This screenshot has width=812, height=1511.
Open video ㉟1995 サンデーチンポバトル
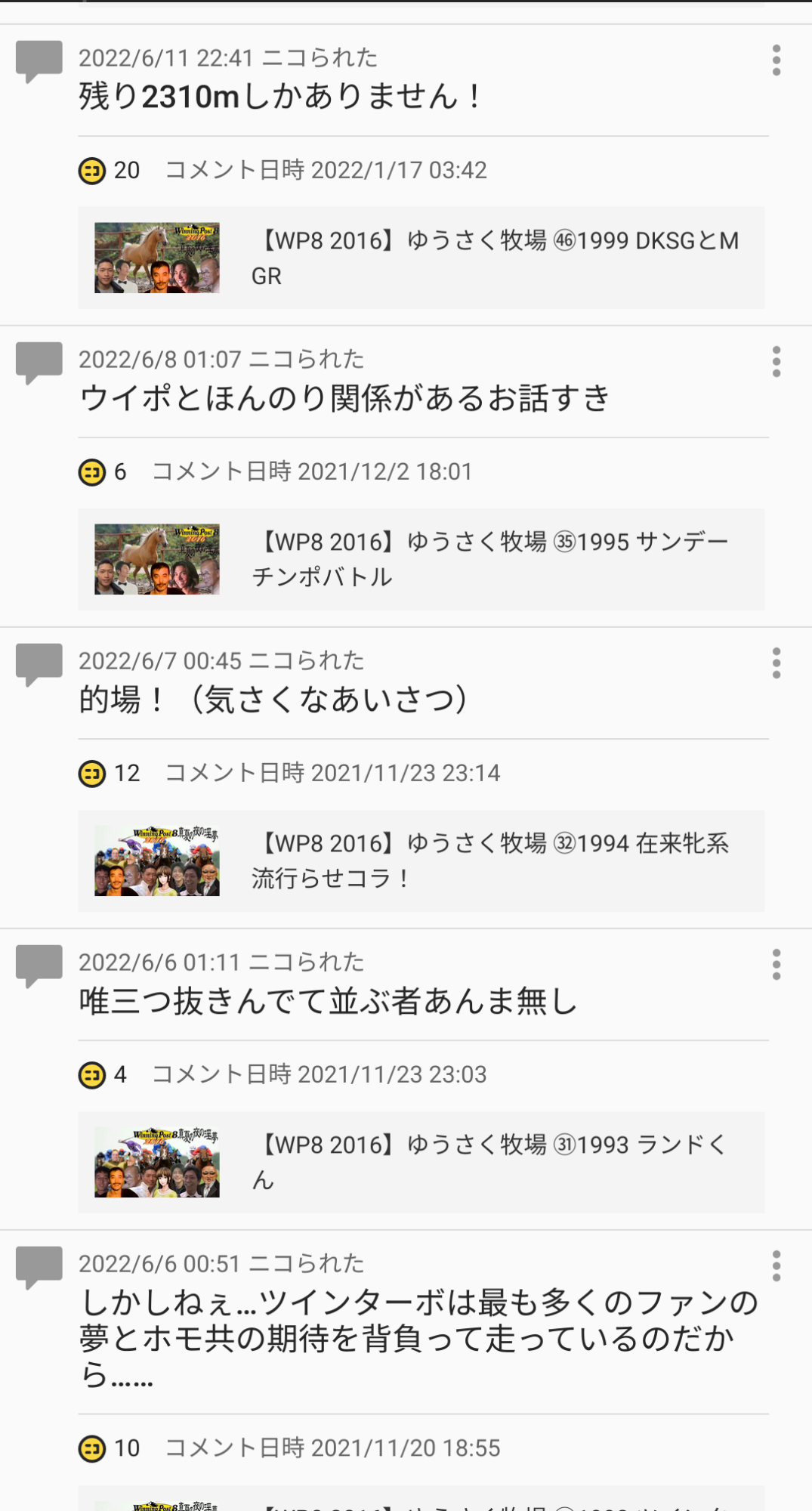[x=421, y=559]
